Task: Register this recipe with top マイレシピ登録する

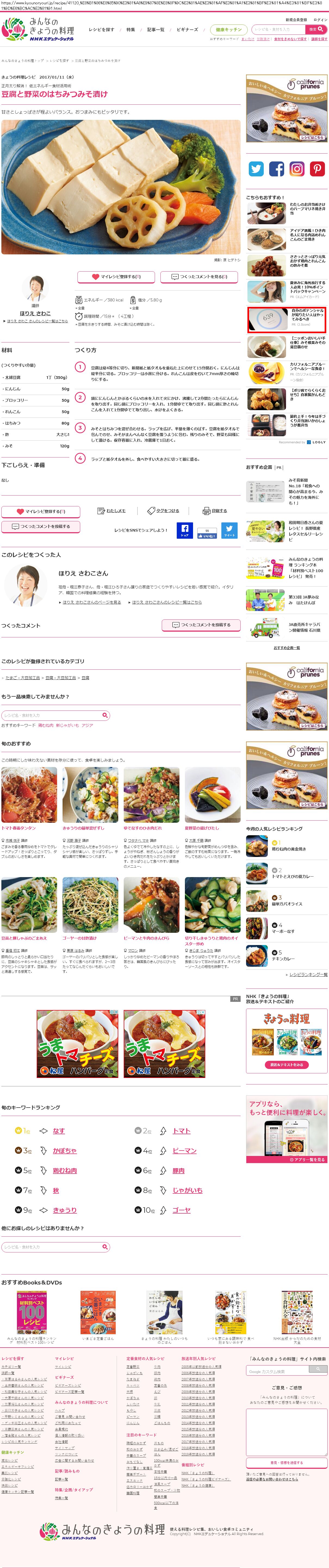Action: 115,276
